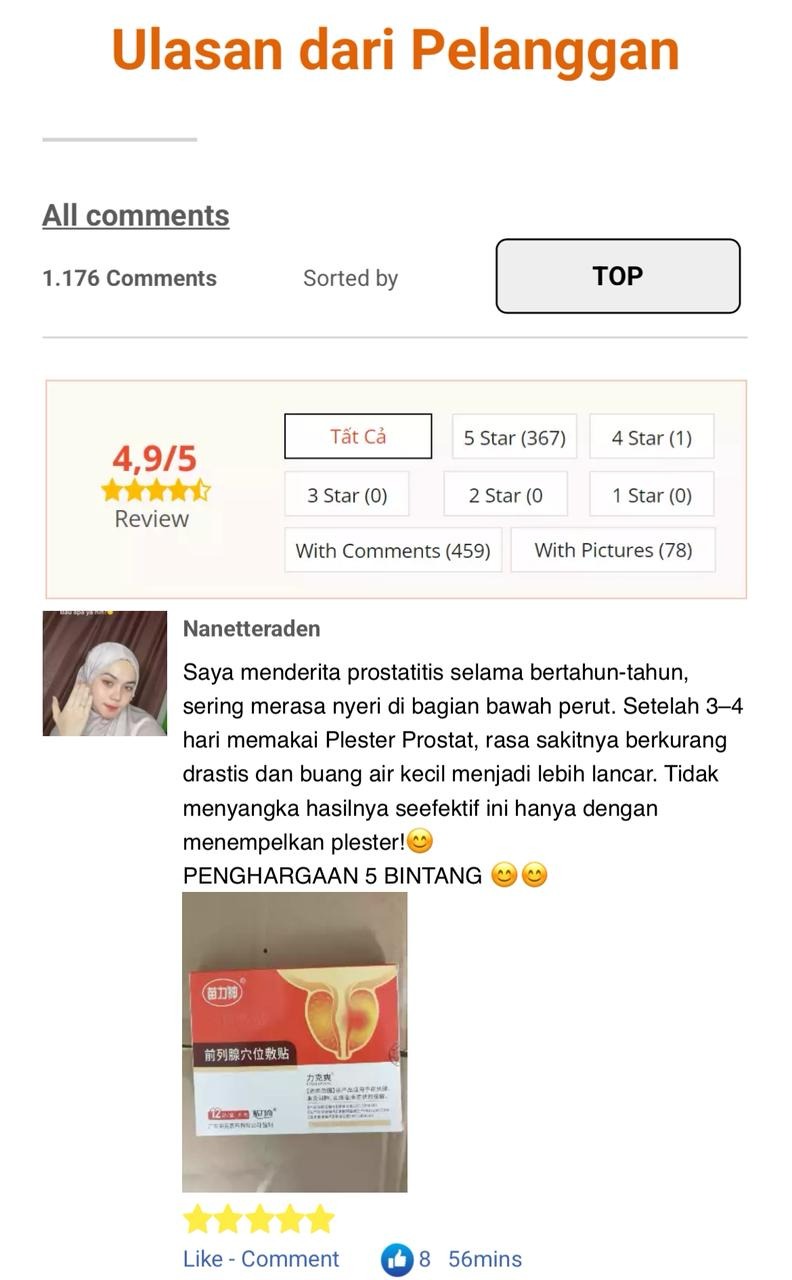Open the All comments link
This screenshot has width=792, height=1280.
[136, 216]
